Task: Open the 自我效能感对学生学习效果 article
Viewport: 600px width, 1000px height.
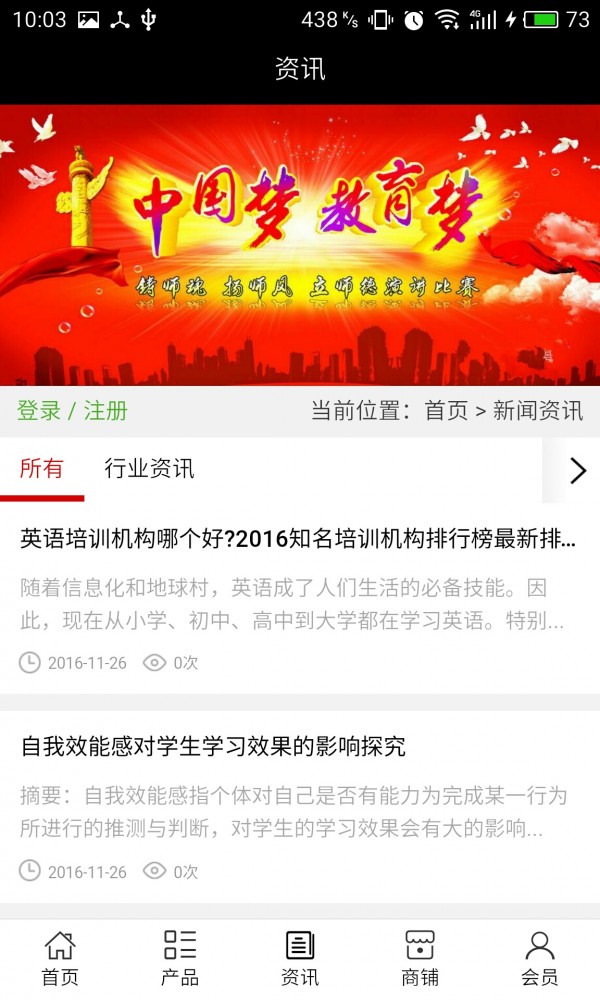Action: coord(213,747)
